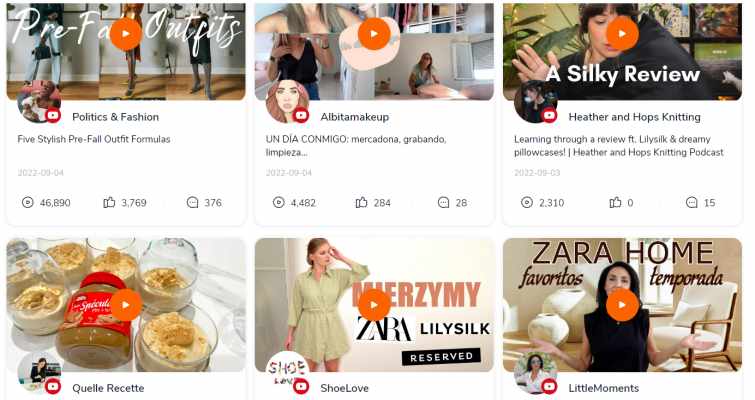
Task: Play the ShoeLove Zara Lilysilk video
Action: coord(373,304)
